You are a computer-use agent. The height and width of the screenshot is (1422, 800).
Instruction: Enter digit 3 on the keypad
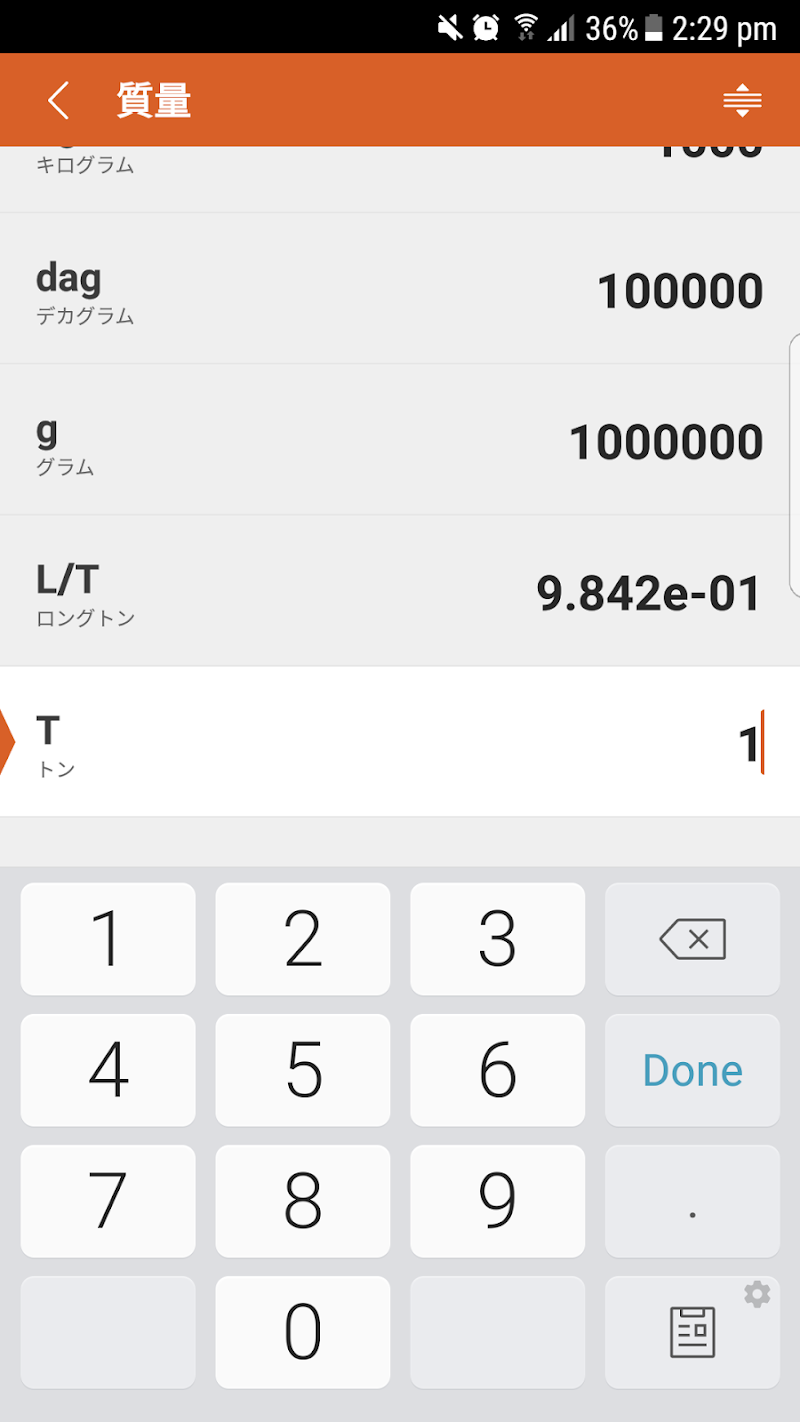(x=497, y=939)
